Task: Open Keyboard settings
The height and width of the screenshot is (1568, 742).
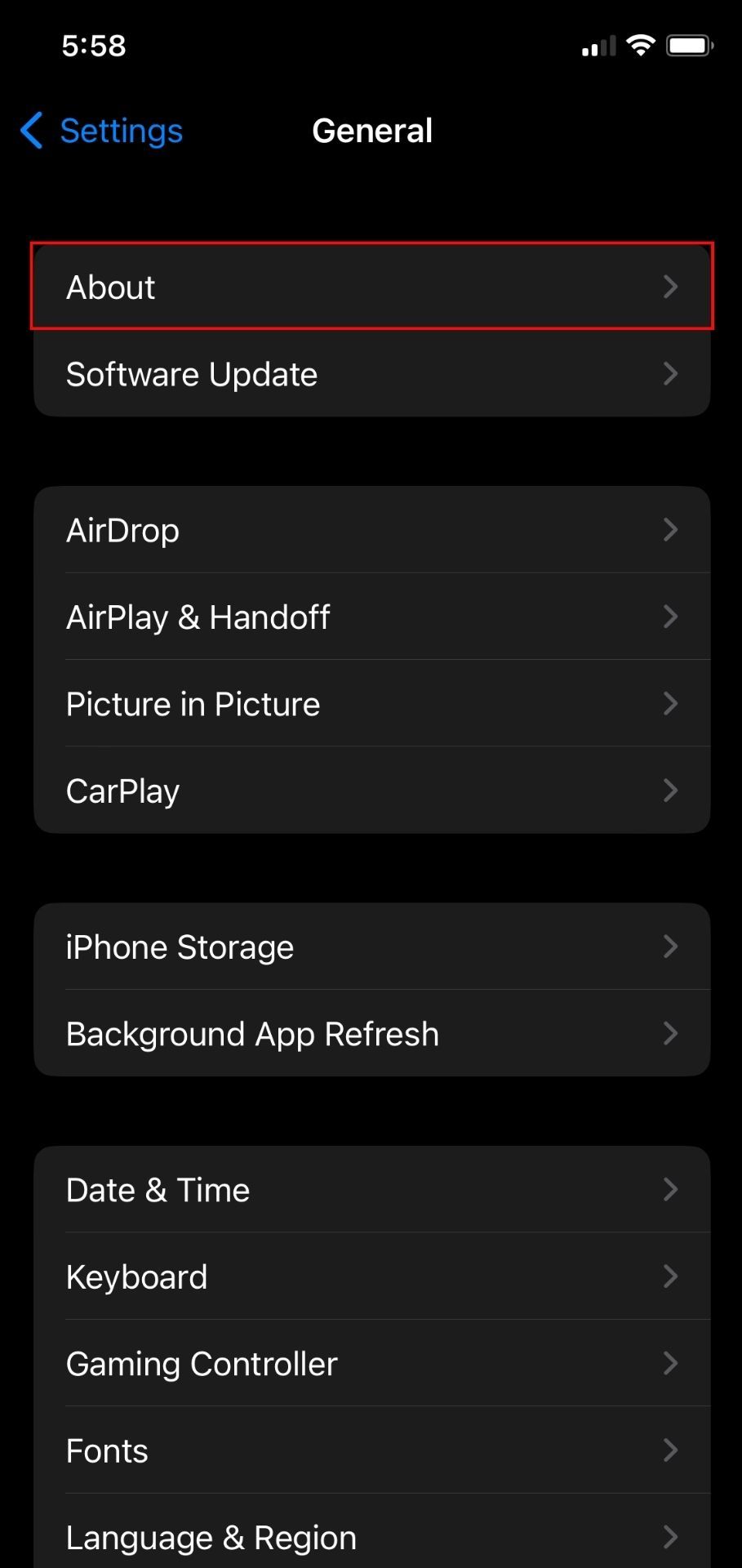Action: [372, 1276]
